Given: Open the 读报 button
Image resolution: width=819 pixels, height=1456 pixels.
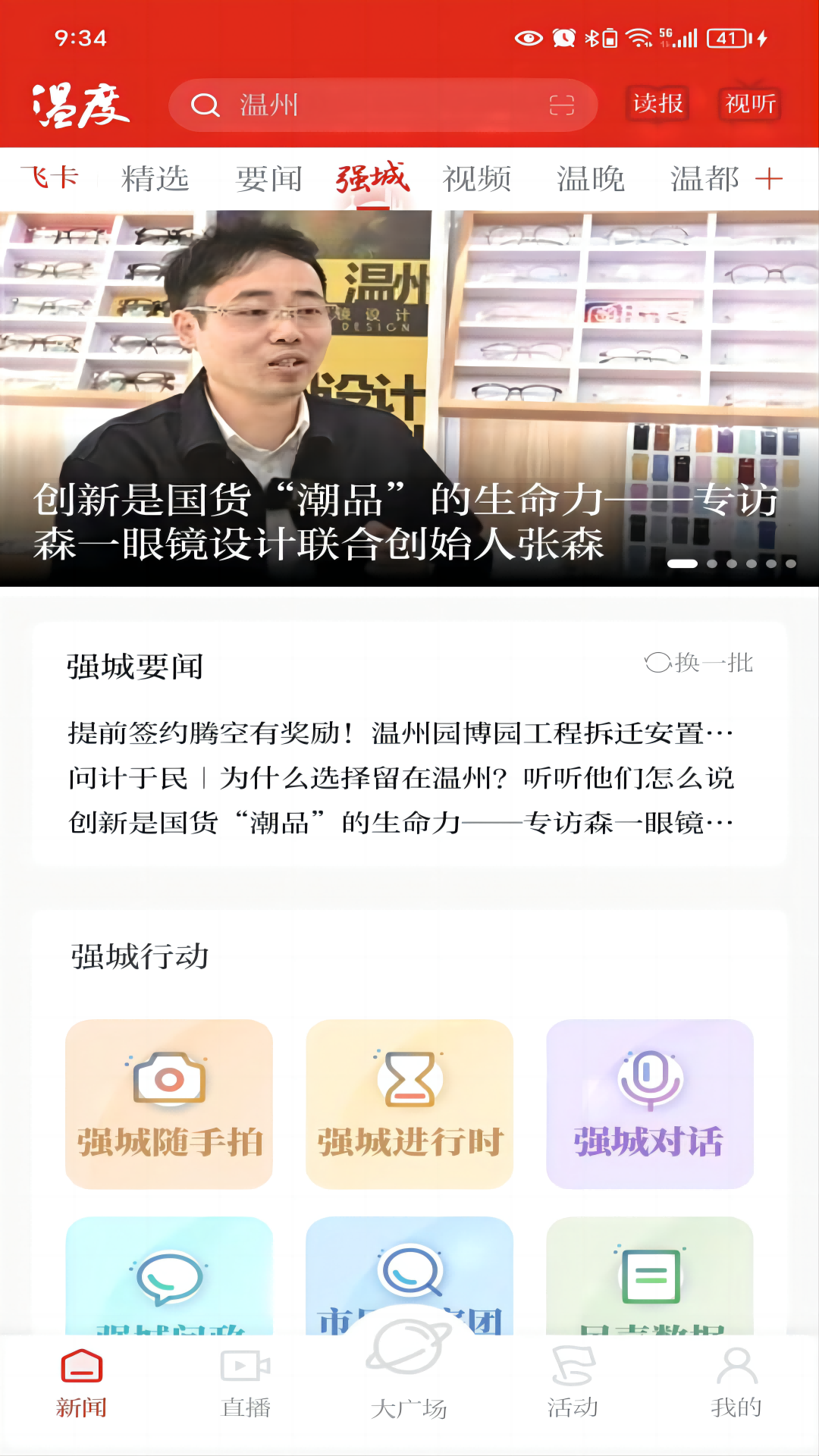Looking at the screenshot, I should pyautogui.click(x=657, y=104).
